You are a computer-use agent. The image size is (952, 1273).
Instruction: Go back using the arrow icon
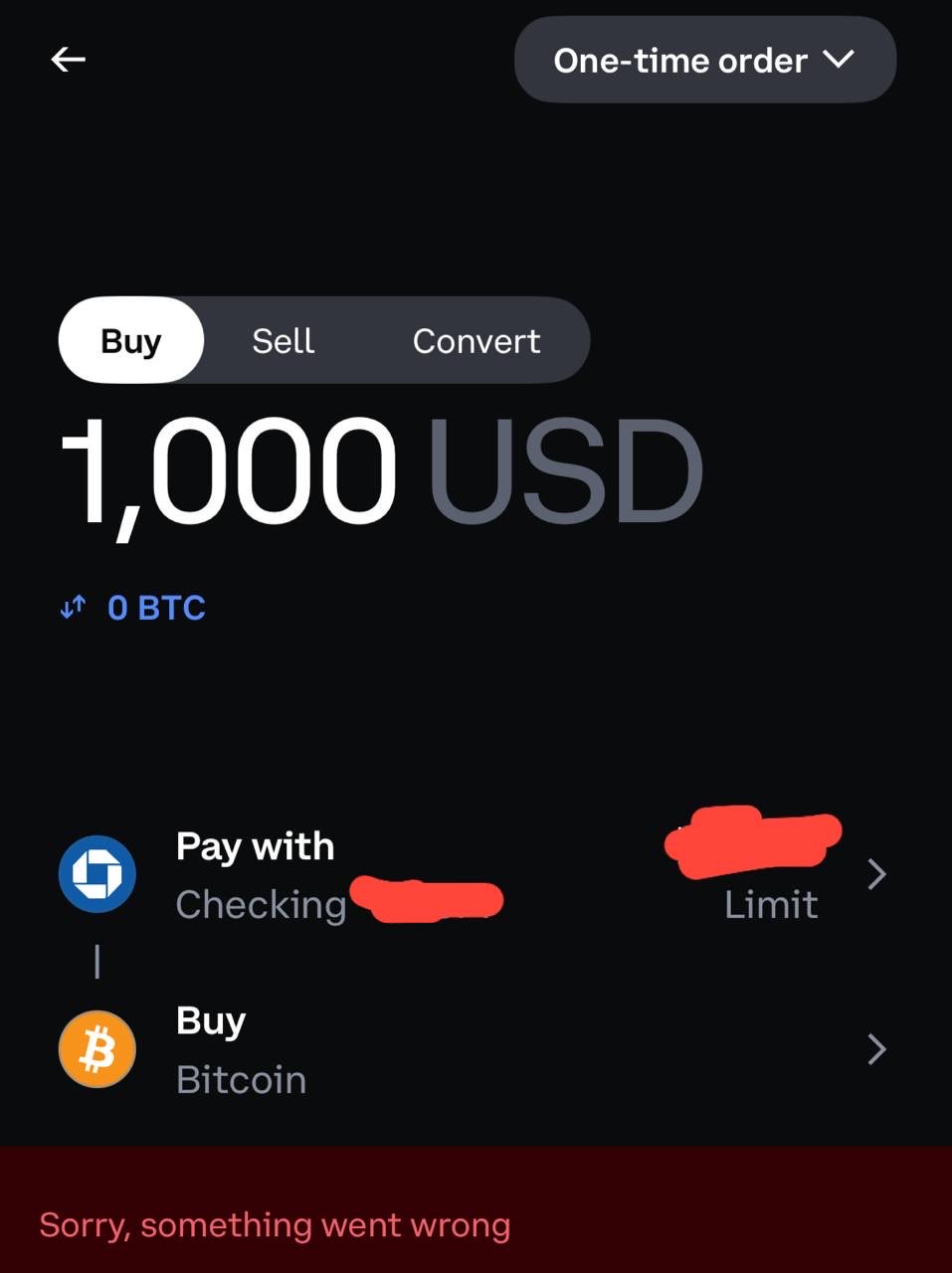[68, 60]
